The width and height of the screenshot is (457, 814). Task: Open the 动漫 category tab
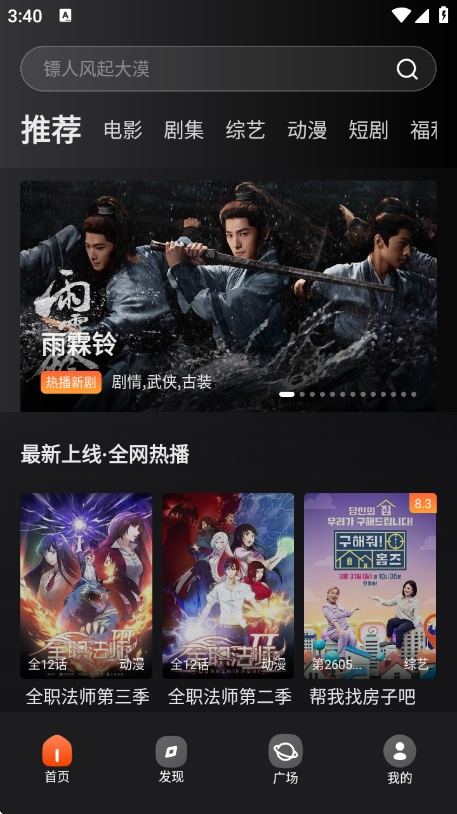click(x=307, y=130)
